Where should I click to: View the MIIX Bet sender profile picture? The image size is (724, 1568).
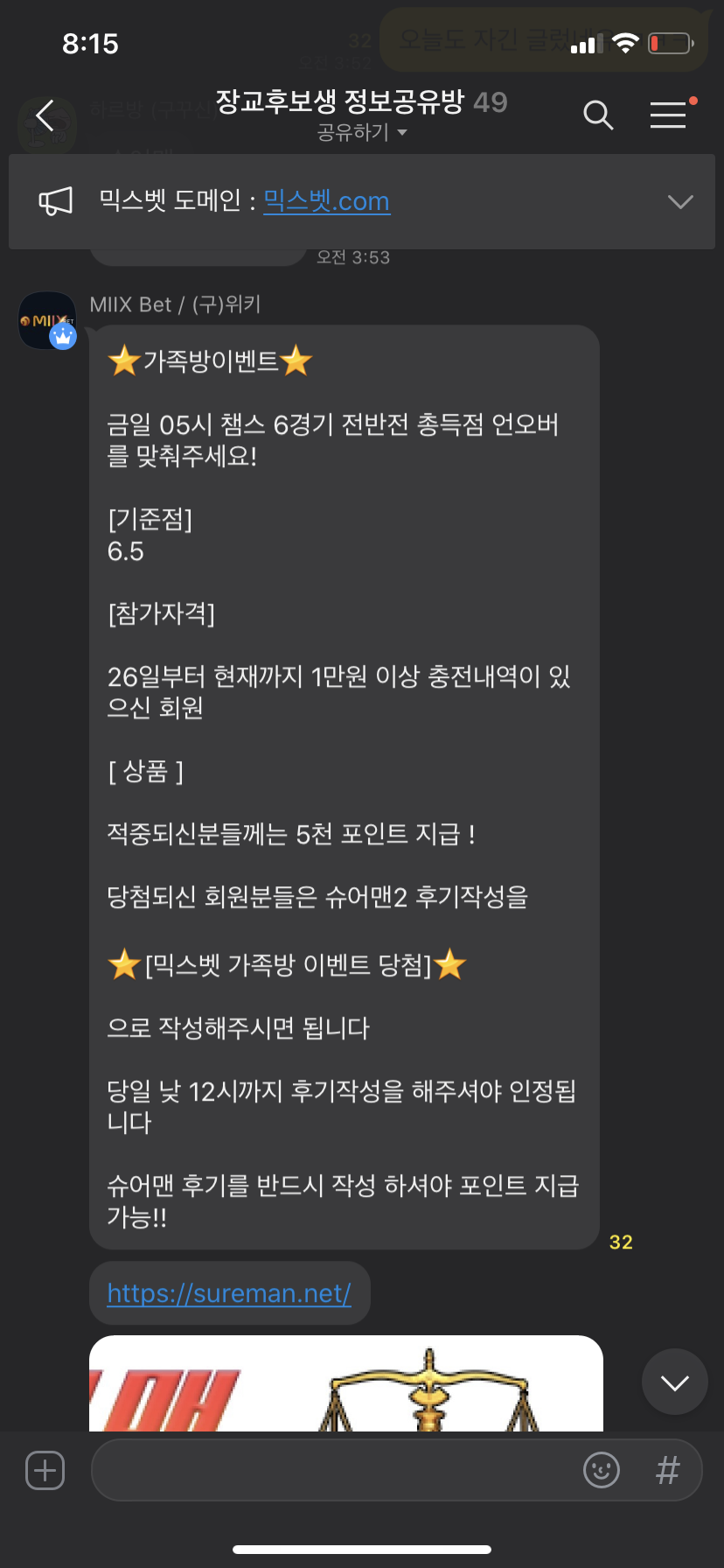[47, 321]
